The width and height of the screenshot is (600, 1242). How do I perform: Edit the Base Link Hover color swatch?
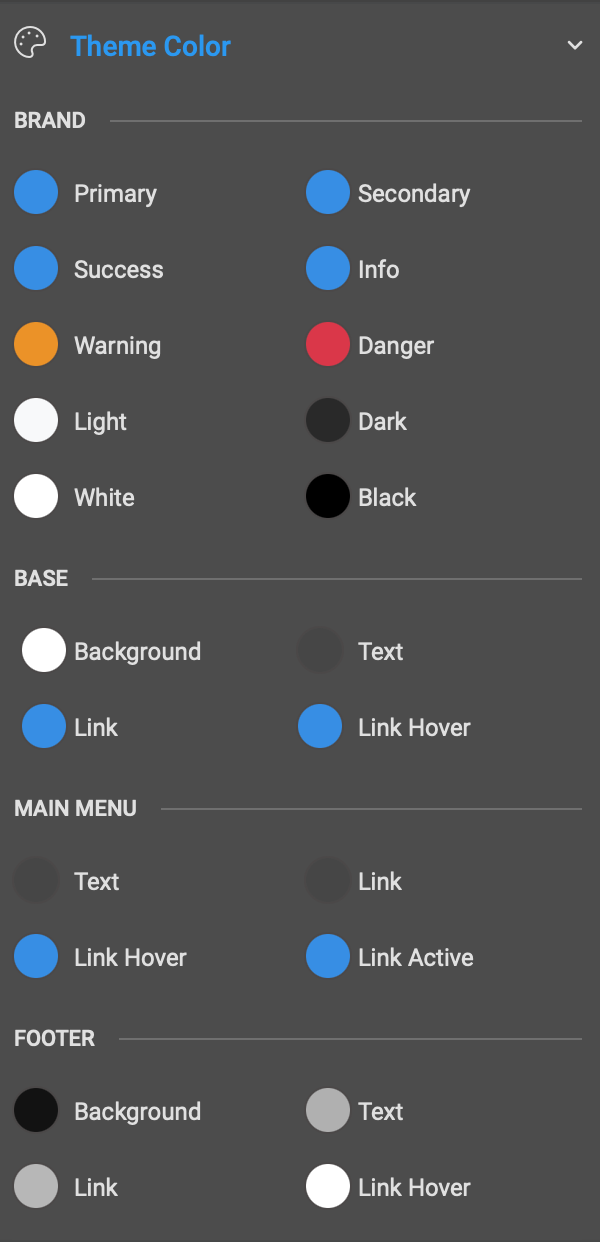point(320,727)
